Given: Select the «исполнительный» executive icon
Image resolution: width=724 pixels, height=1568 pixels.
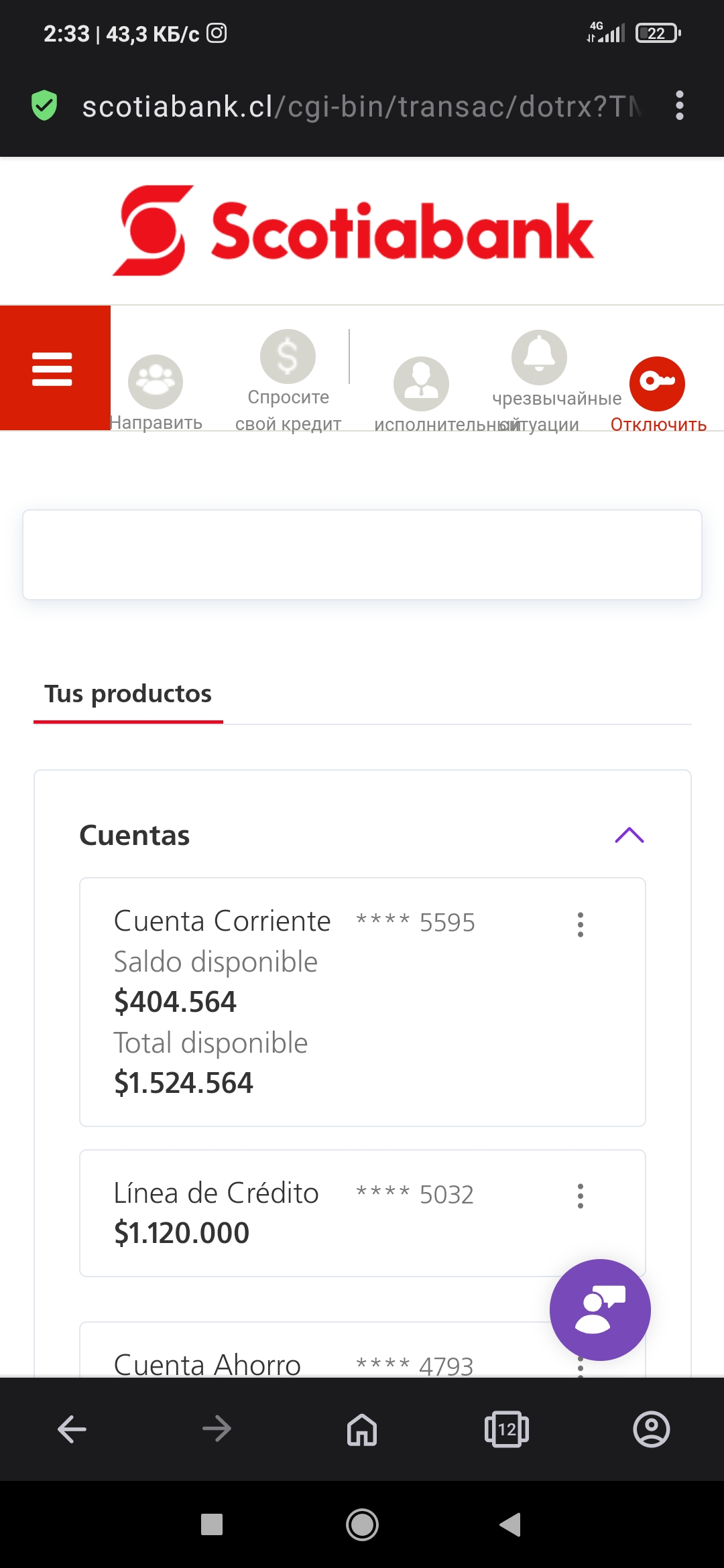Looking at the screenshot, I should coord(421,383).
